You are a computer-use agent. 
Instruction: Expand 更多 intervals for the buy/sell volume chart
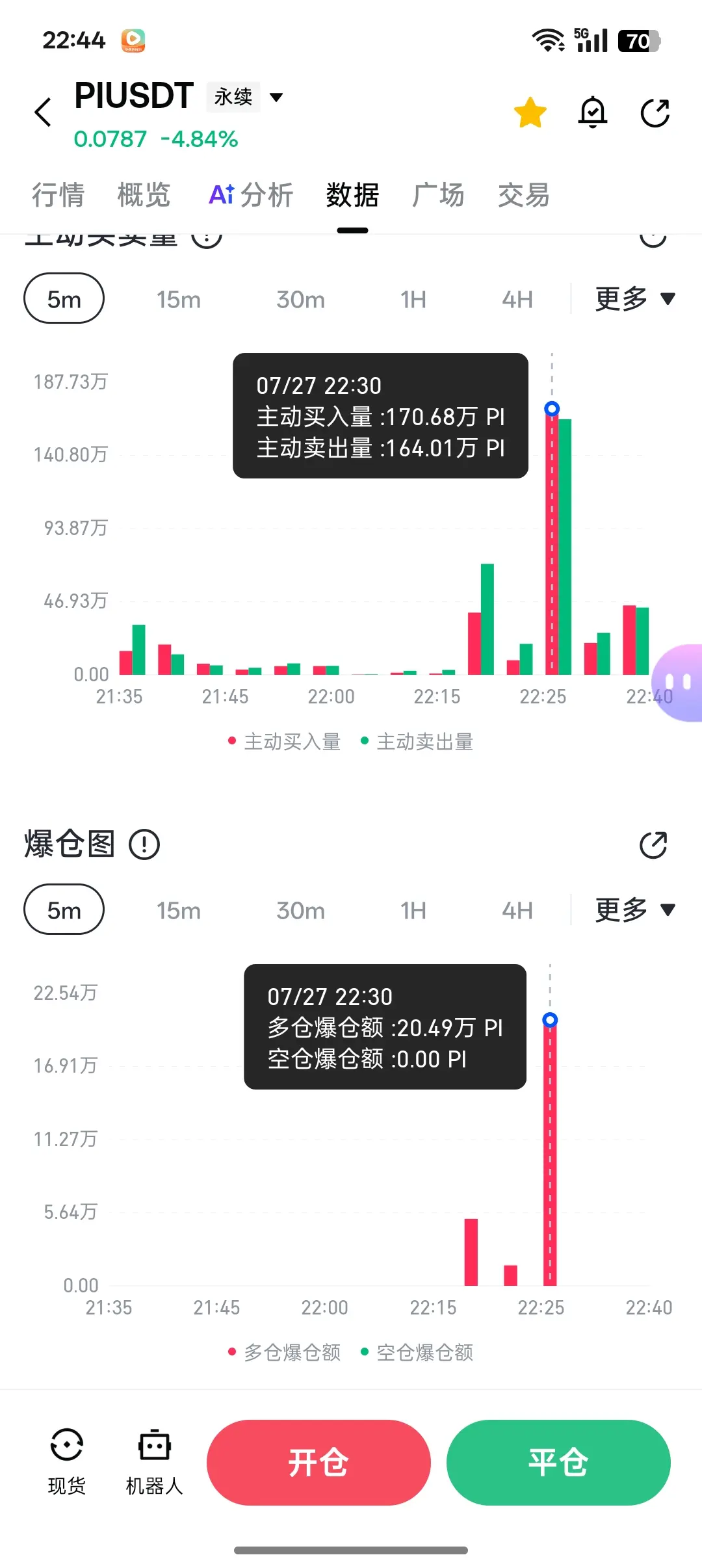point(635,299)
